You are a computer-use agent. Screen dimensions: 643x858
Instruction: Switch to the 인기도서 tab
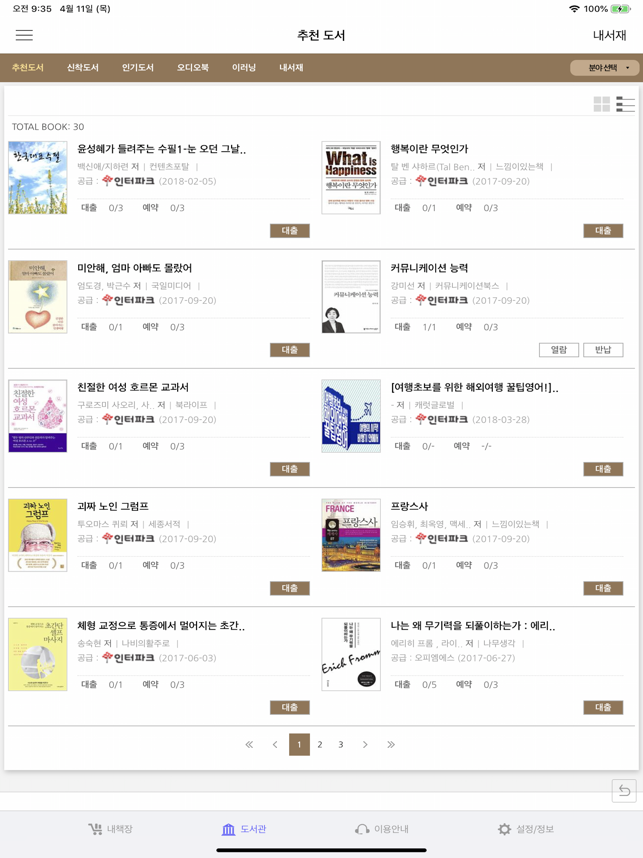[138, 68]
